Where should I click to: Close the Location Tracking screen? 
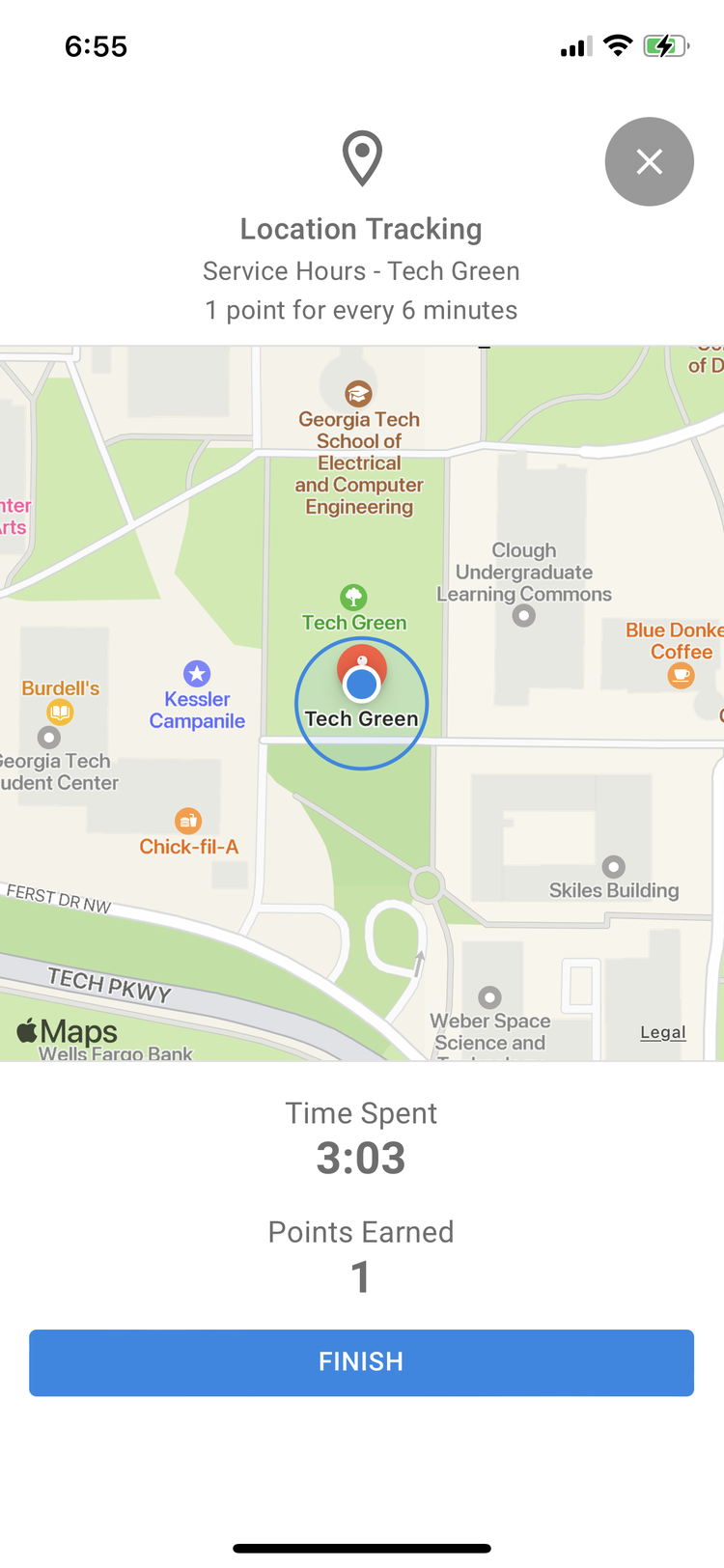649,161
